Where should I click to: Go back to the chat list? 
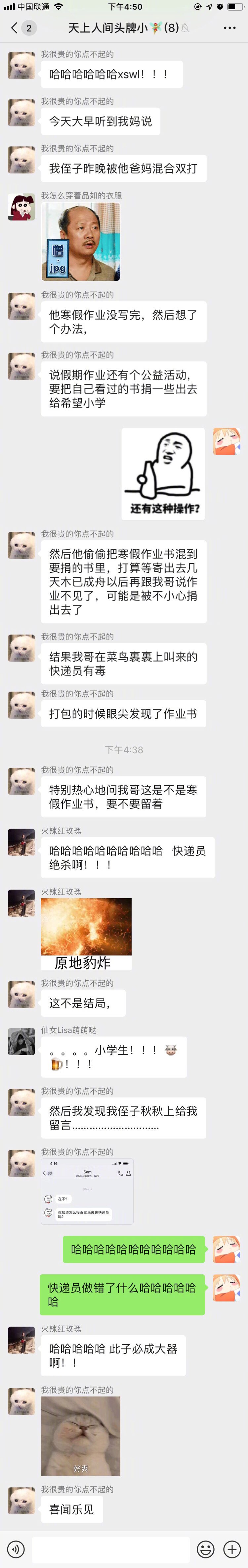coord(15,28)
